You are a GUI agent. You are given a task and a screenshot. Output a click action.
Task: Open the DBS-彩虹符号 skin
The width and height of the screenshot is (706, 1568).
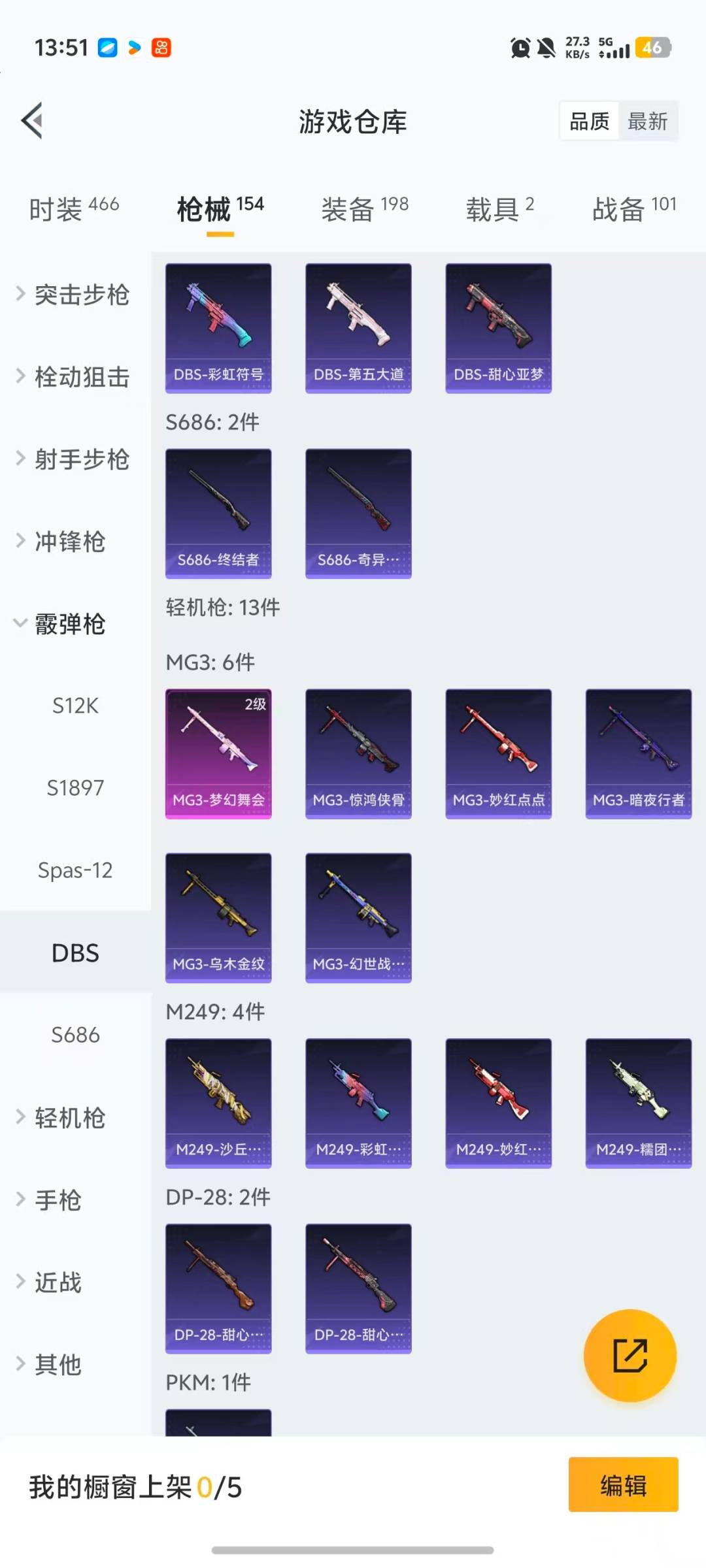pos(218,328)
